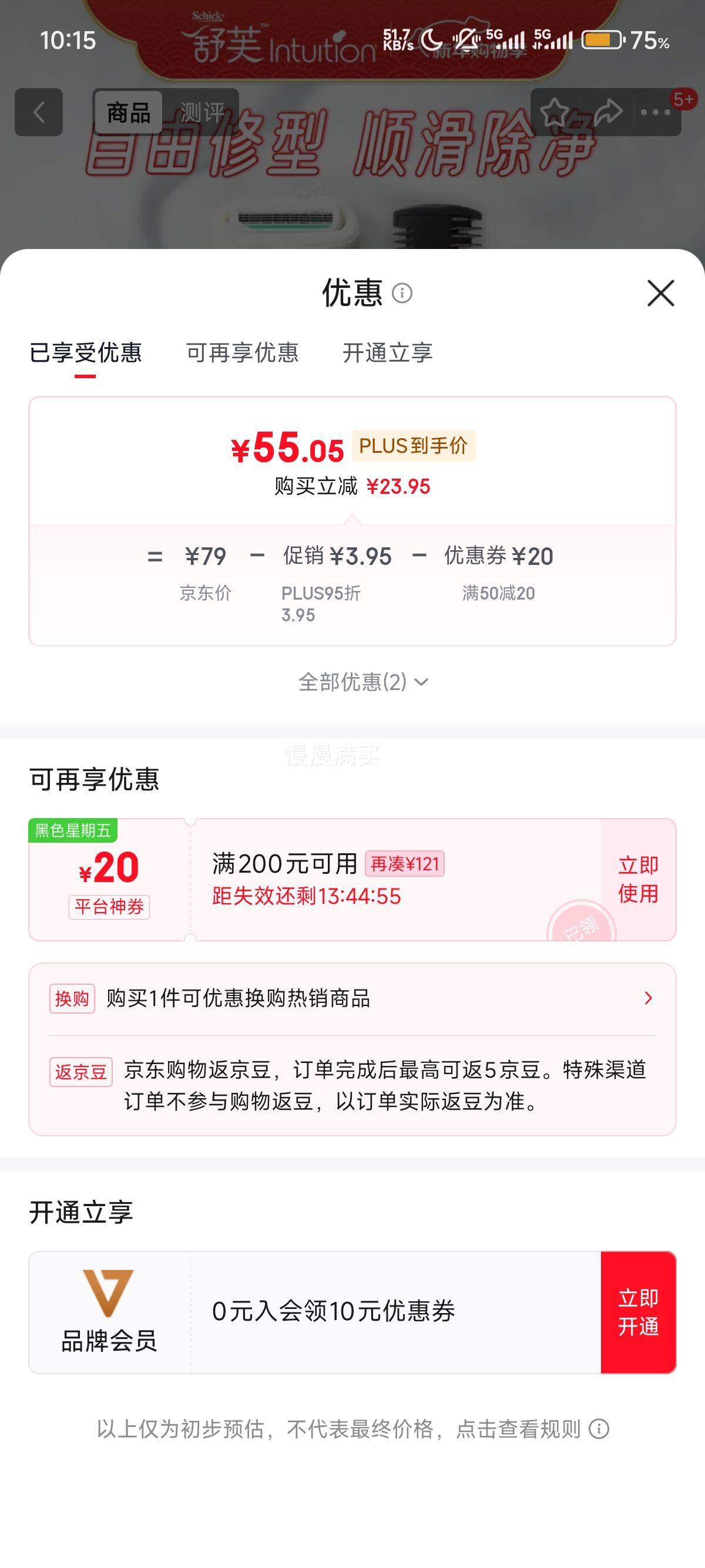Tap the info icon beside 优惠 title
The image size is (705, 1568).
coord(402,295)
